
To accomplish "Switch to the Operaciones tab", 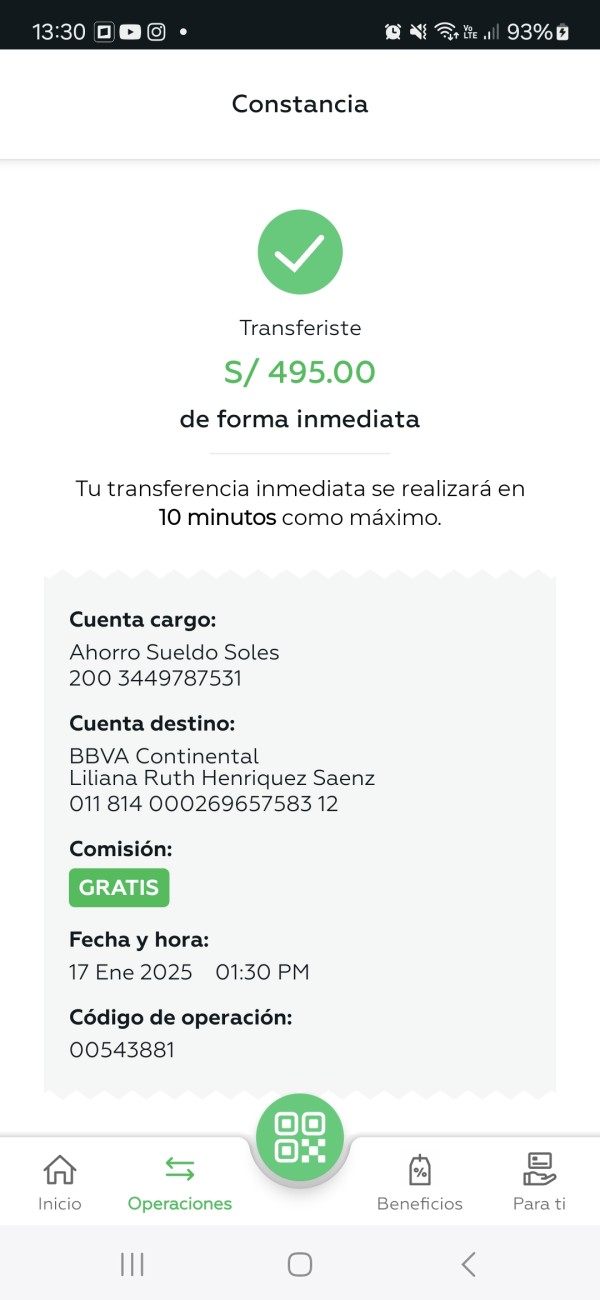I will (x=180, y=1182).
